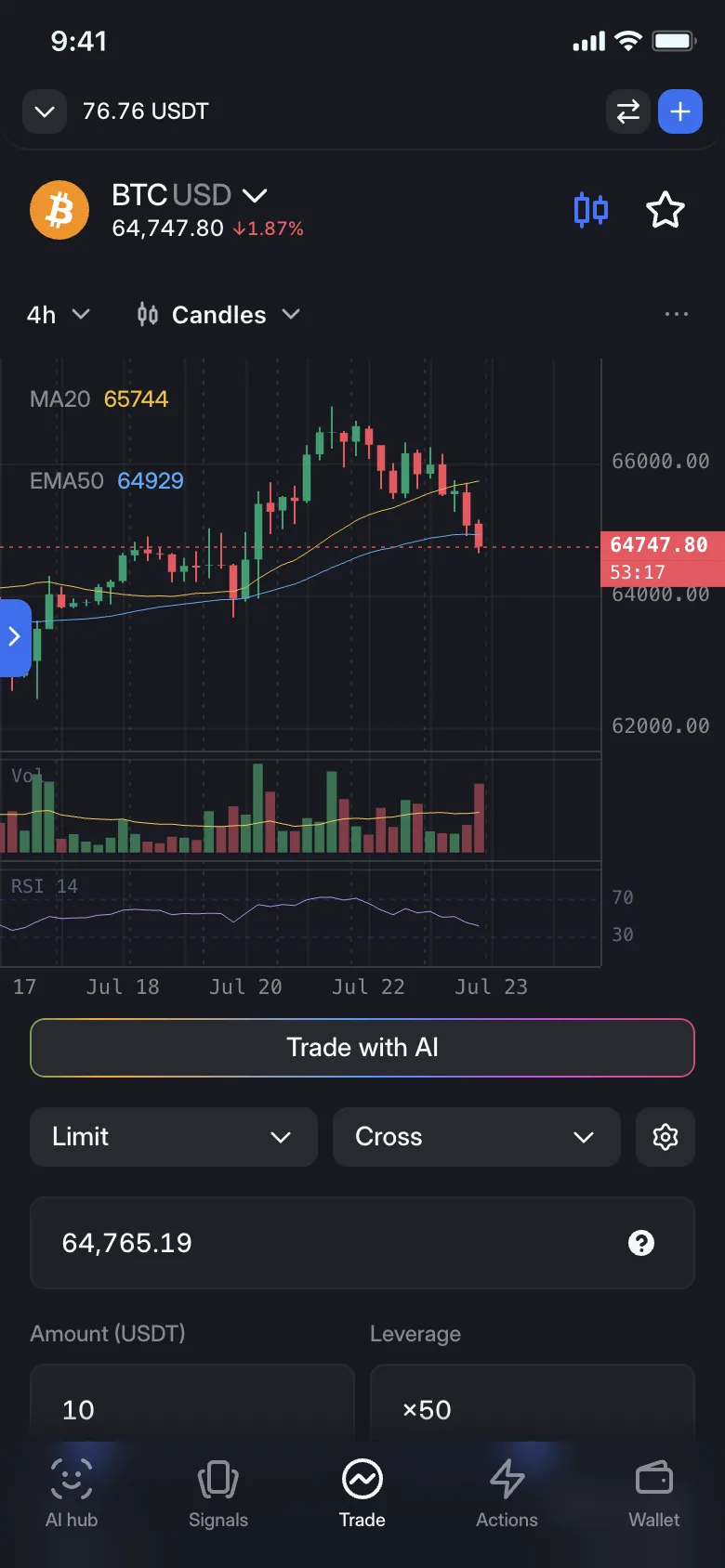
Task: Switch to the AI hub tab
Action: pos(72,1494)
